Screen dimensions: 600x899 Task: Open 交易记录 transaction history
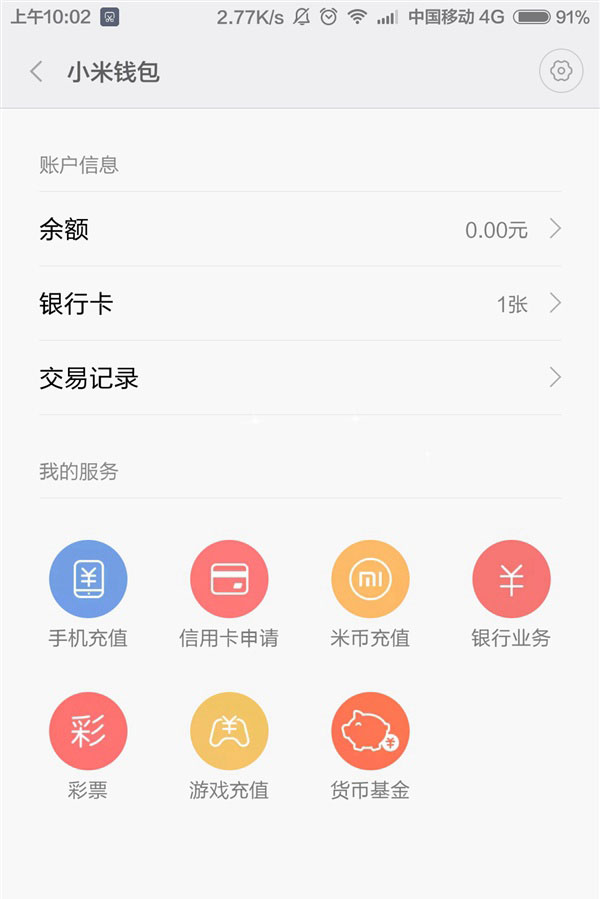[300, 378]
